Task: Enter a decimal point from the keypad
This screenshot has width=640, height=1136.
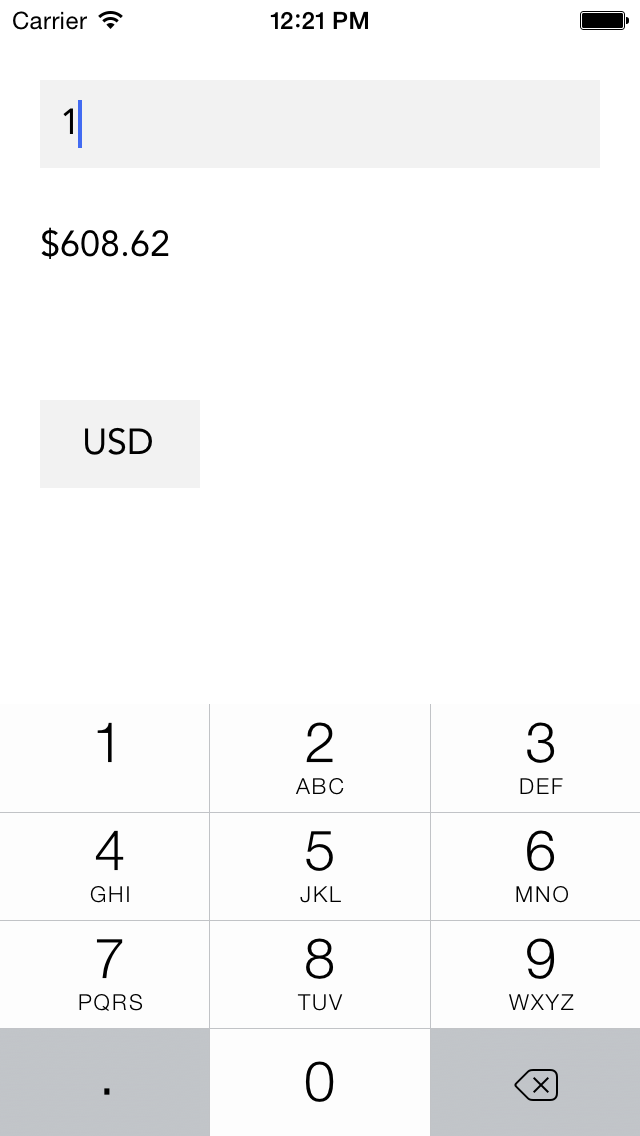Action: point(105,1084)
